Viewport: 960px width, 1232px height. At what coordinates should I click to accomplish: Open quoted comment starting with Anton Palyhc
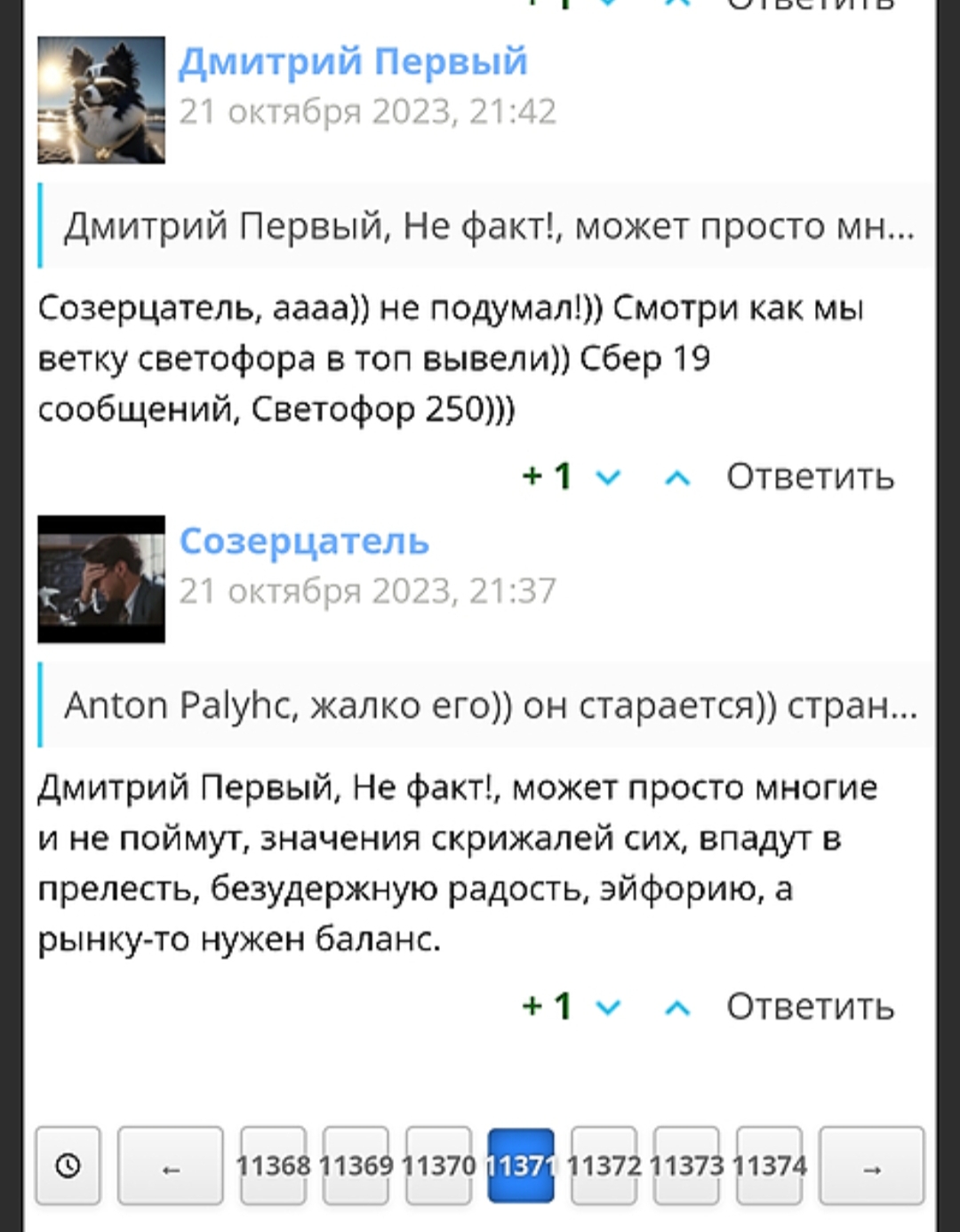[x=489, y=706]
